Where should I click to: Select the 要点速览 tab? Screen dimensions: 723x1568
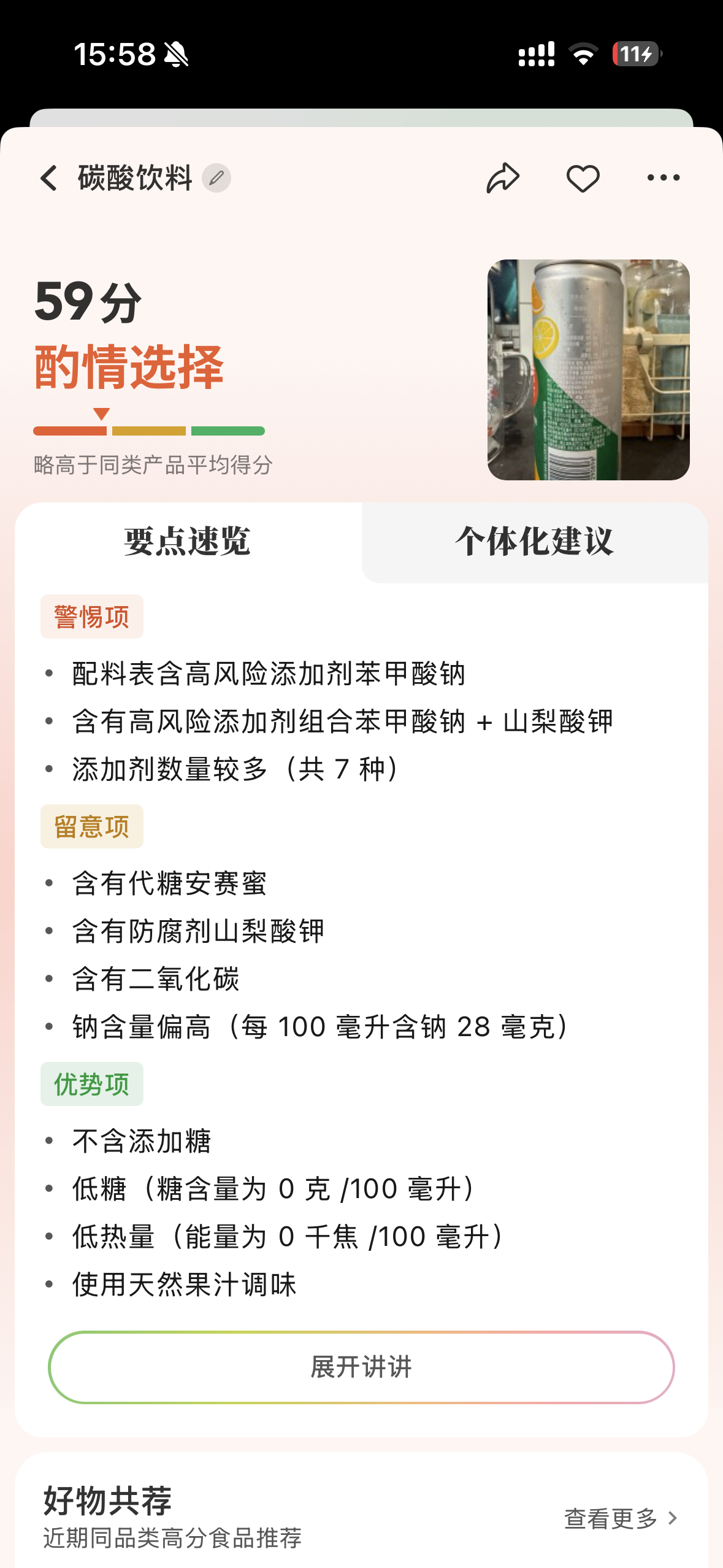click(188, 542)
